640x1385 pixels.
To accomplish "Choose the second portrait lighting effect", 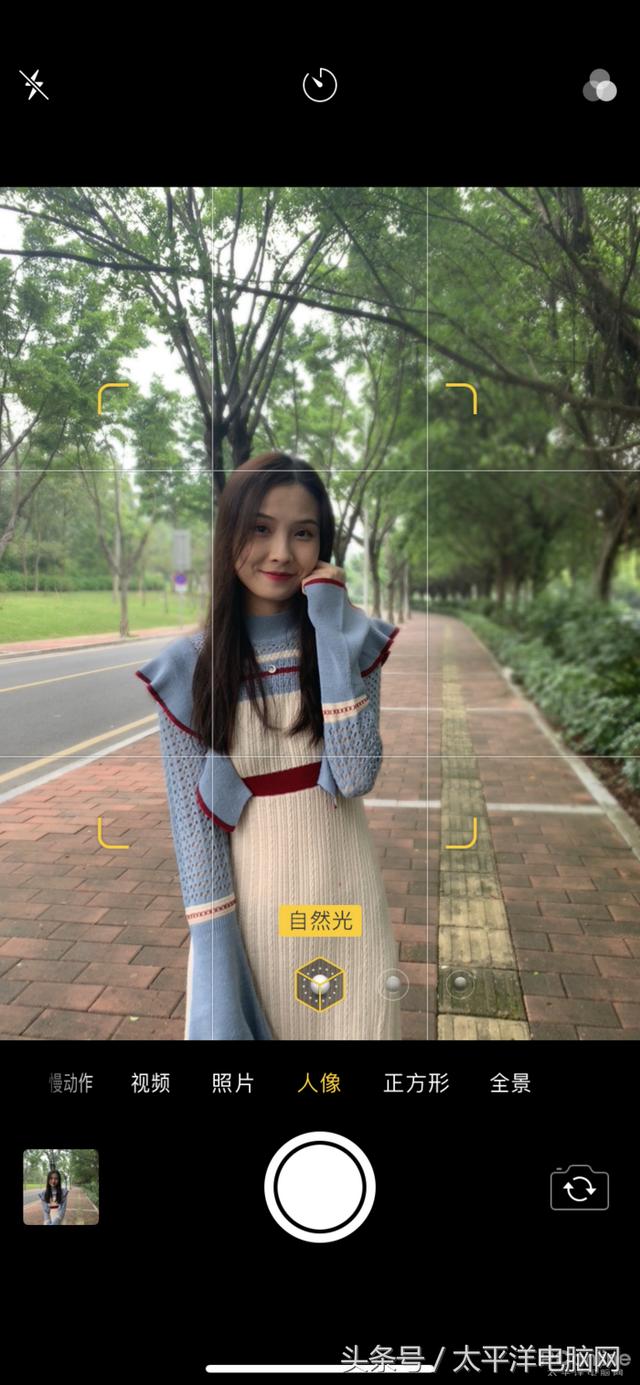I will (395, 984).
